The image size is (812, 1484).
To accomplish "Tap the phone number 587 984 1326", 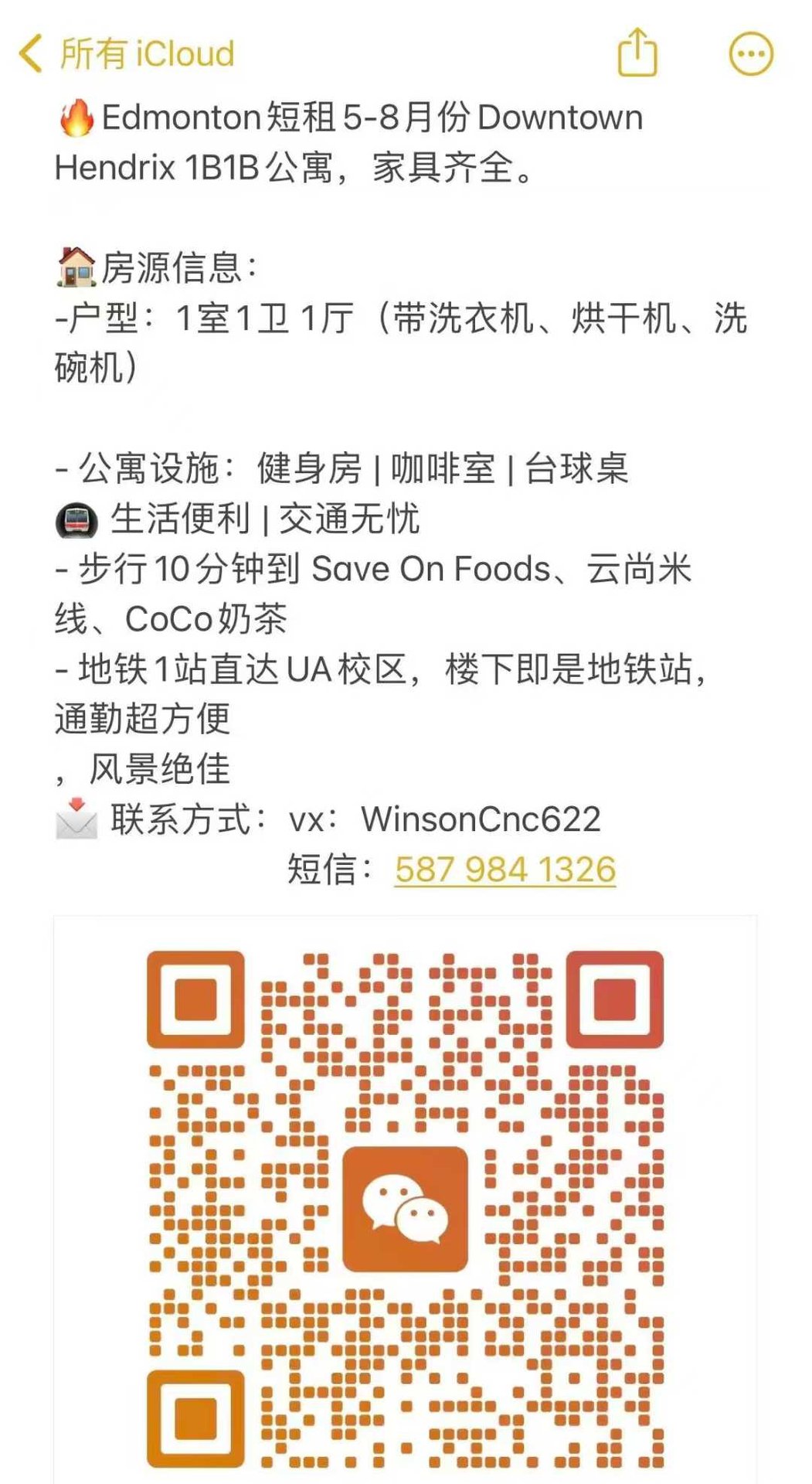I will click(505, 870).
